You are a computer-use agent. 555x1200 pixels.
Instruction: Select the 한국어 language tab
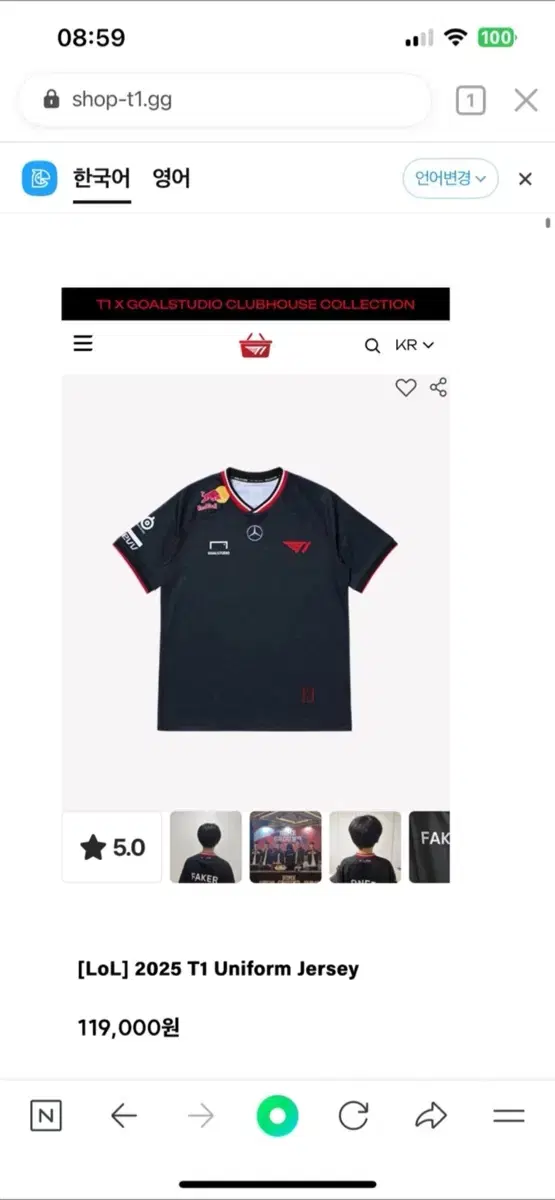pyautogui.click(x=102, y=179)
